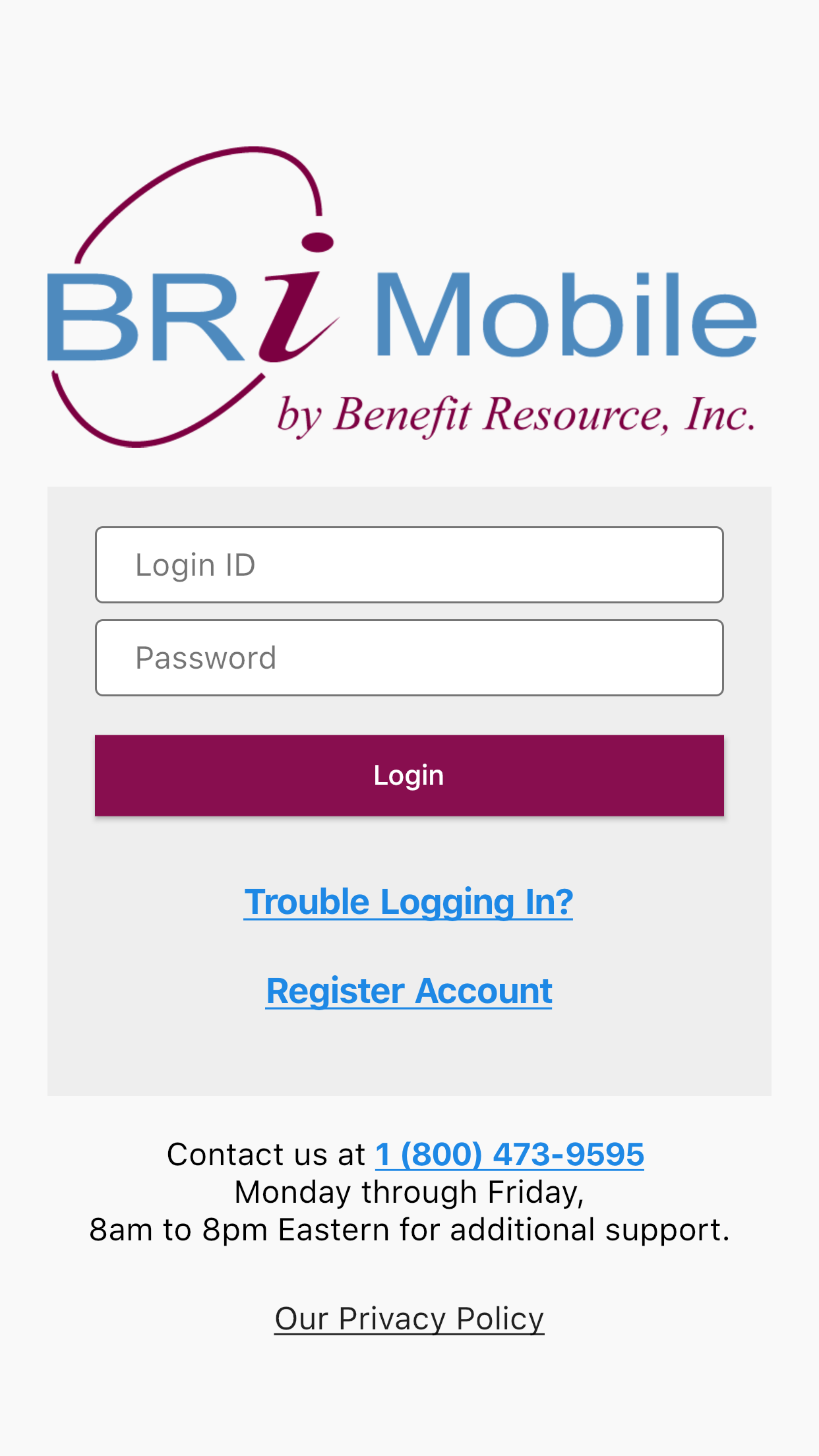Screen dimensions: 819x1456
Task: Open the Trouble Logging In link
Action: tap(409, 901)
